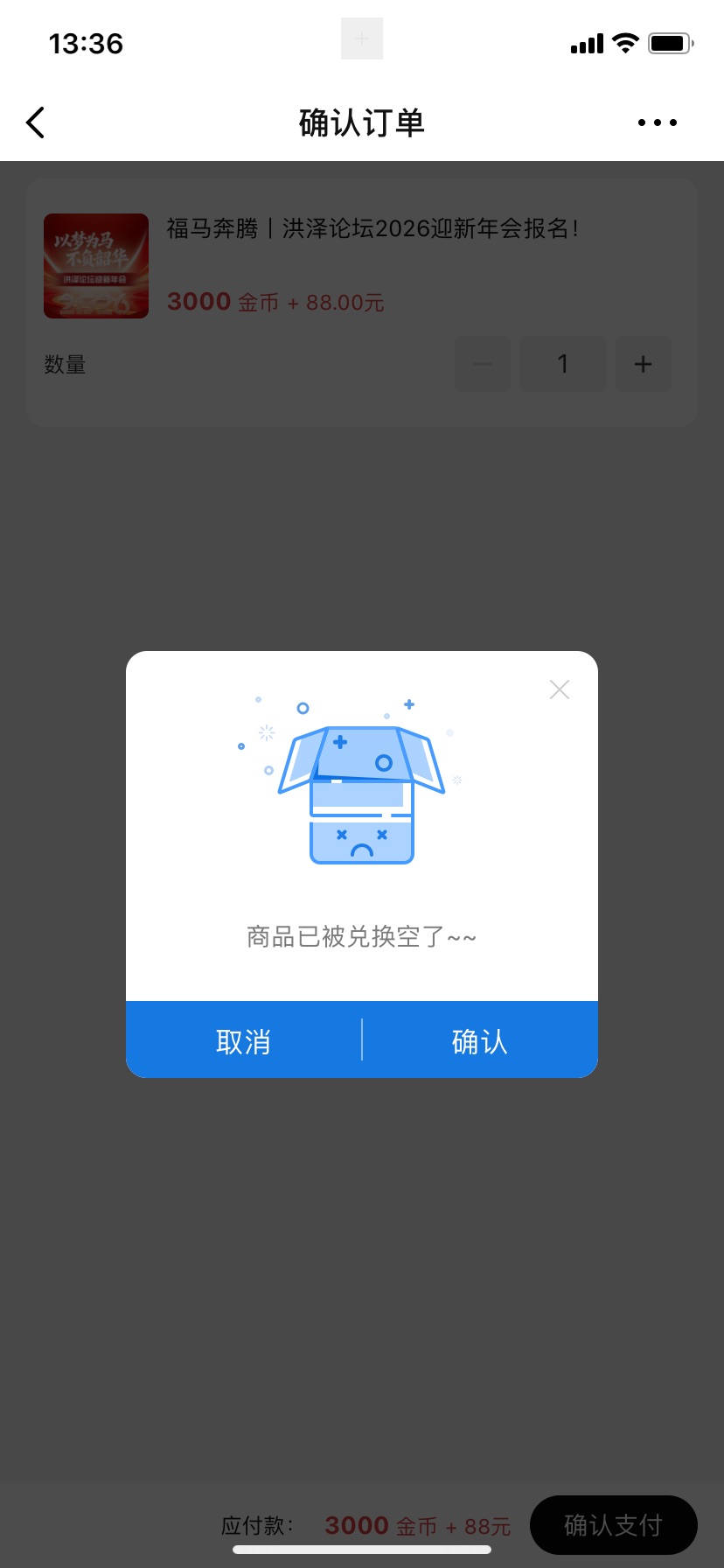Go back from 确认订单 page
This screenshot has width=724, height=1568.
point(36,122)
